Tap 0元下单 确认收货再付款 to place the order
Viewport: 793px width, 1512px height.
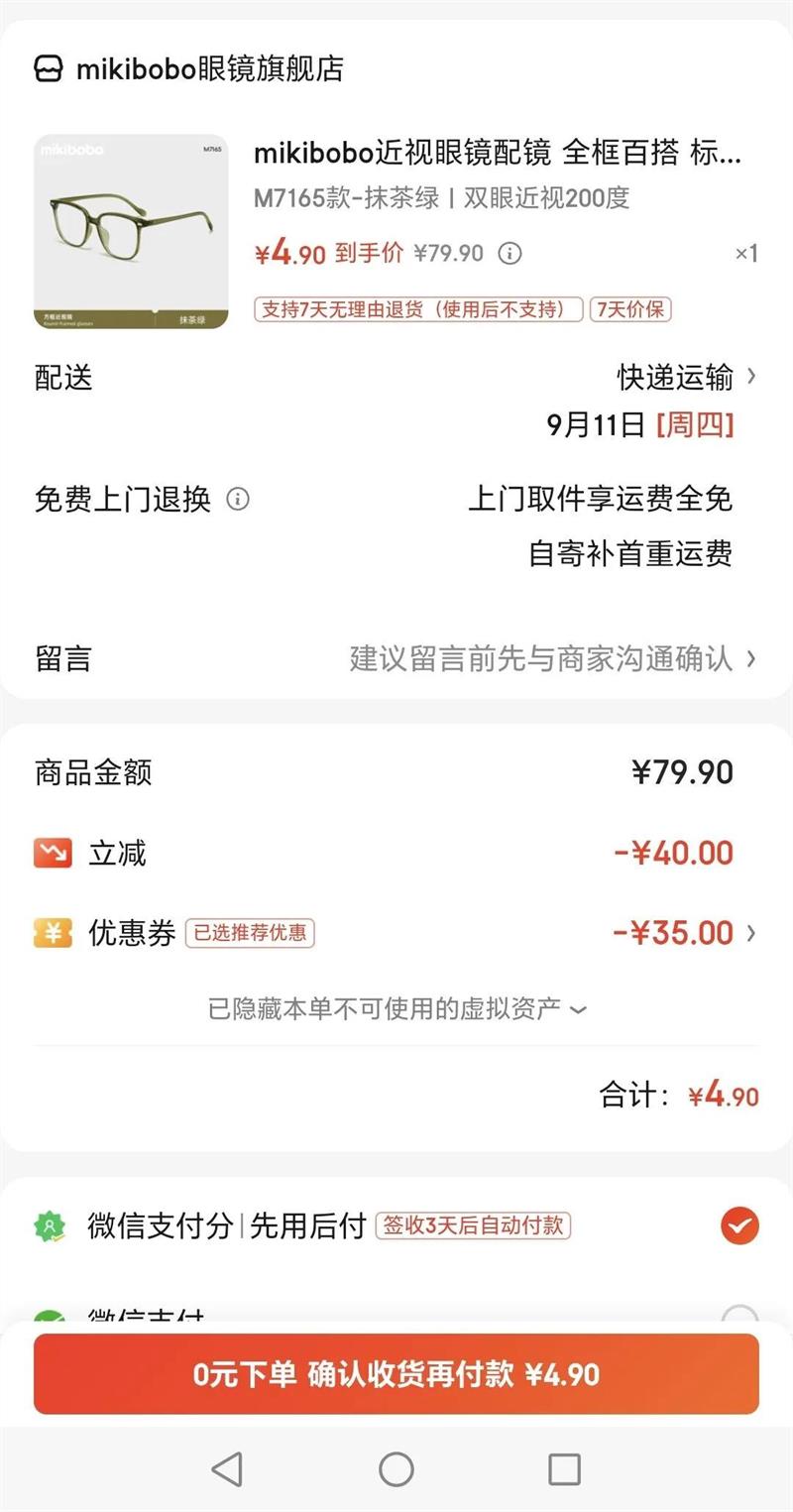[x=396, y=1374]
